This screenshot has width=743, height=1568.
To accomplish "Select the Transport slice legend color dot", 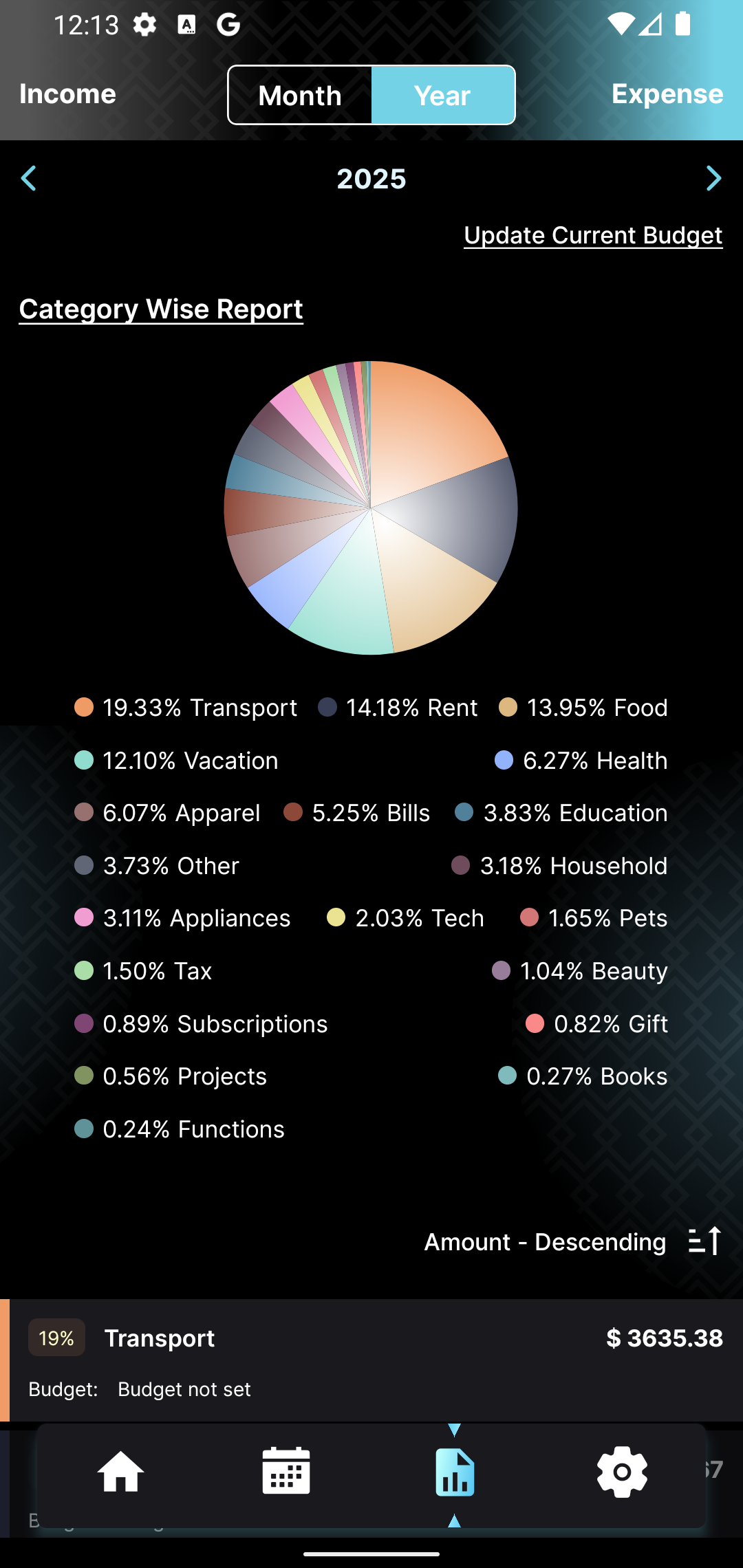I will point(83,707).
